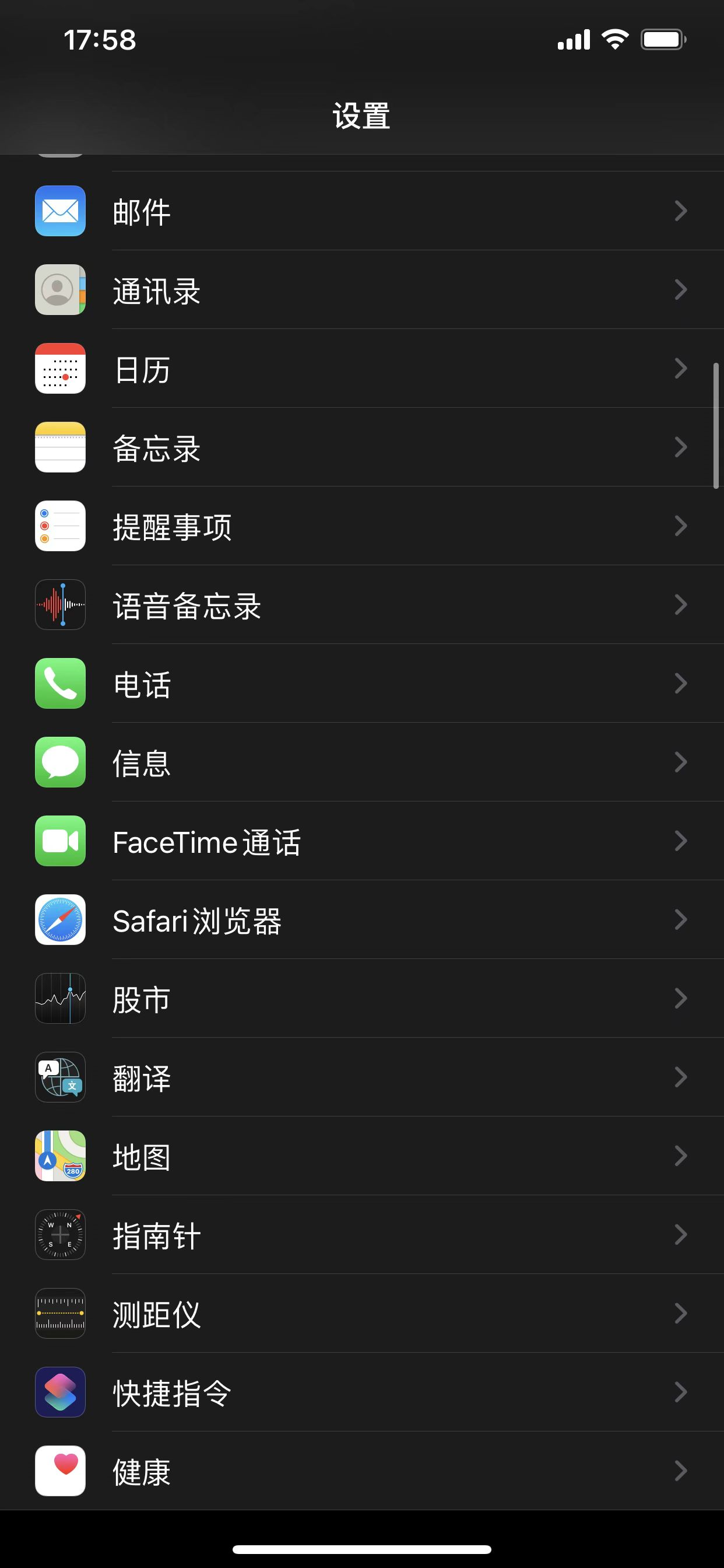Go to 健康 (Health) settings
Viewport: 724px width, 1568px height.
click(x=361, y=1471)
